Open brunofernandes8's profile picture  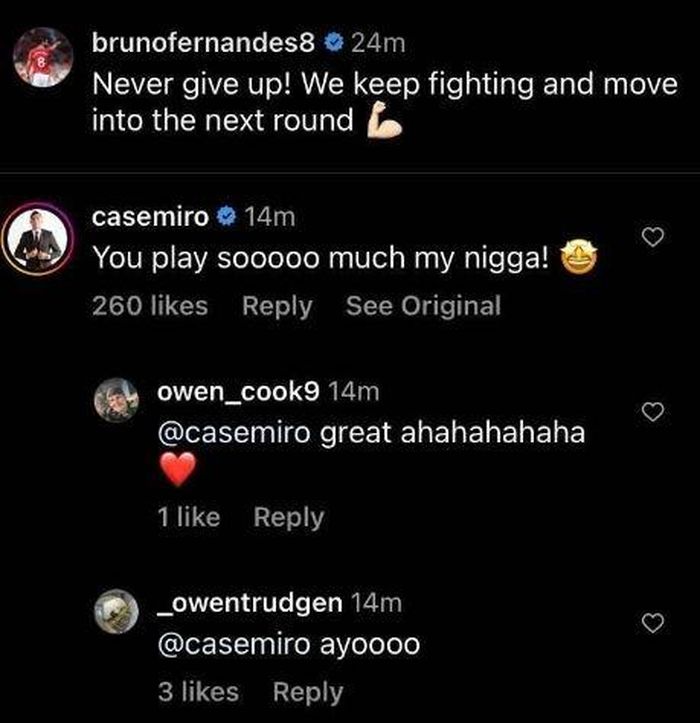[x=41, y=57]
